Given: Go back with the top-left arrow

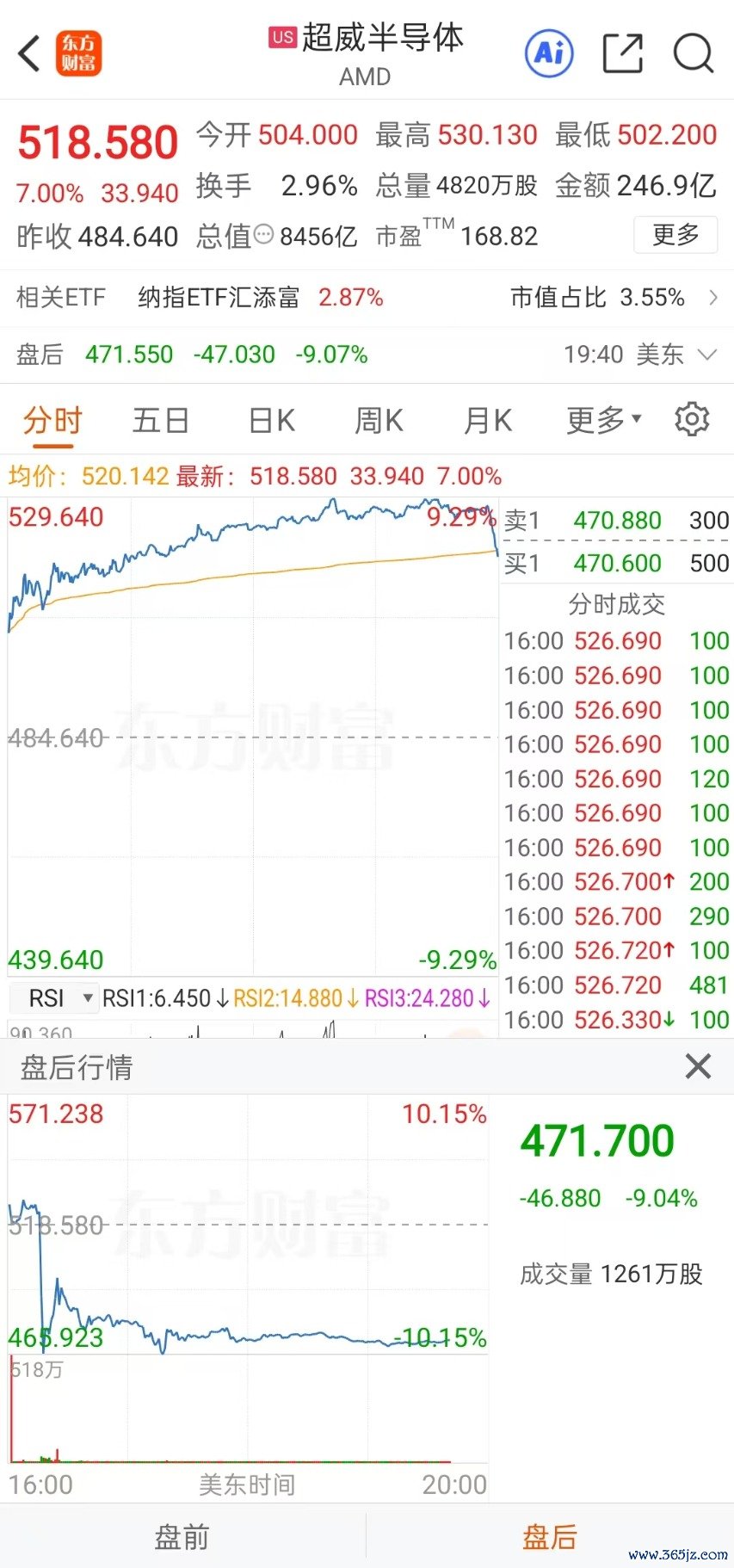Looking at the screenshot, I should click(29, 53).
